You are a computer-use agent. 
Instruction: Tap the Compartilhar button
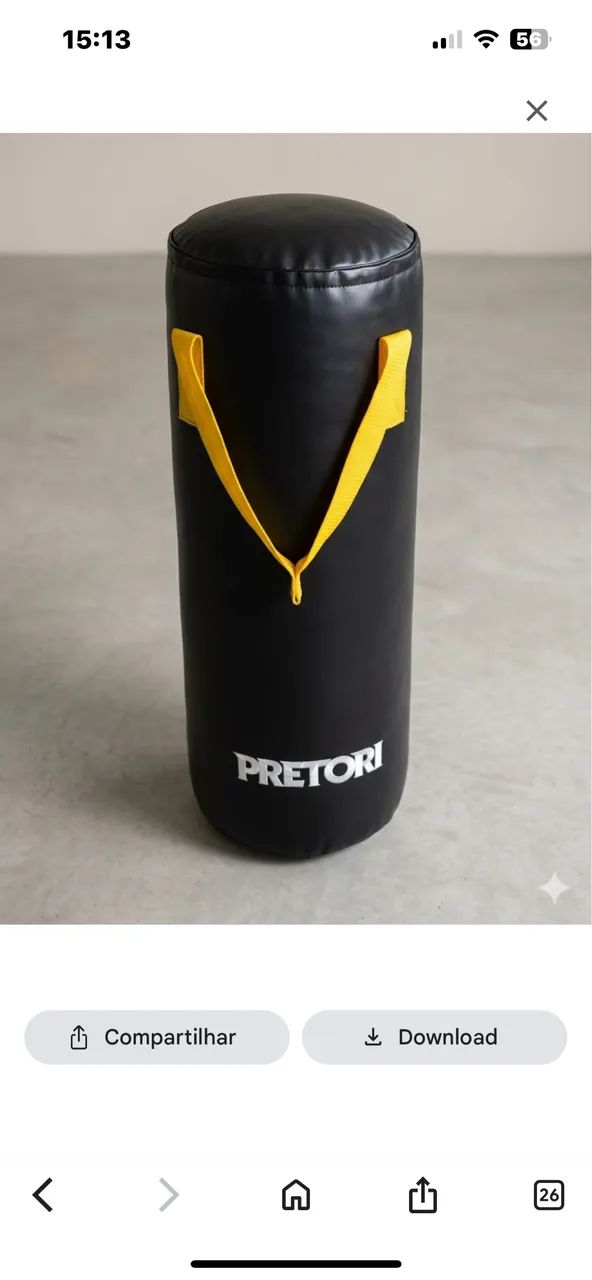[157, 1037]
